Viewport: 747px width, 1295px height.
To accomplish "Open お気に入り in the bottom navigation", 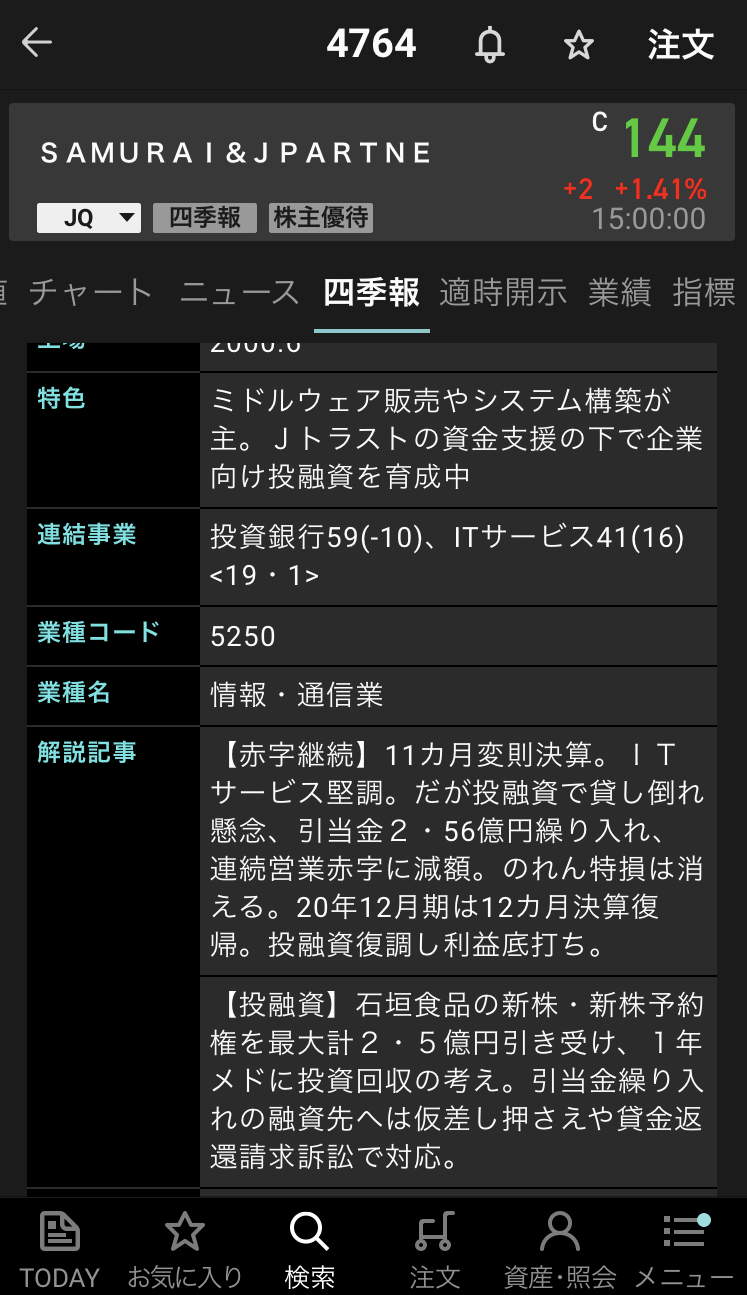I will tap(185, 1247).
